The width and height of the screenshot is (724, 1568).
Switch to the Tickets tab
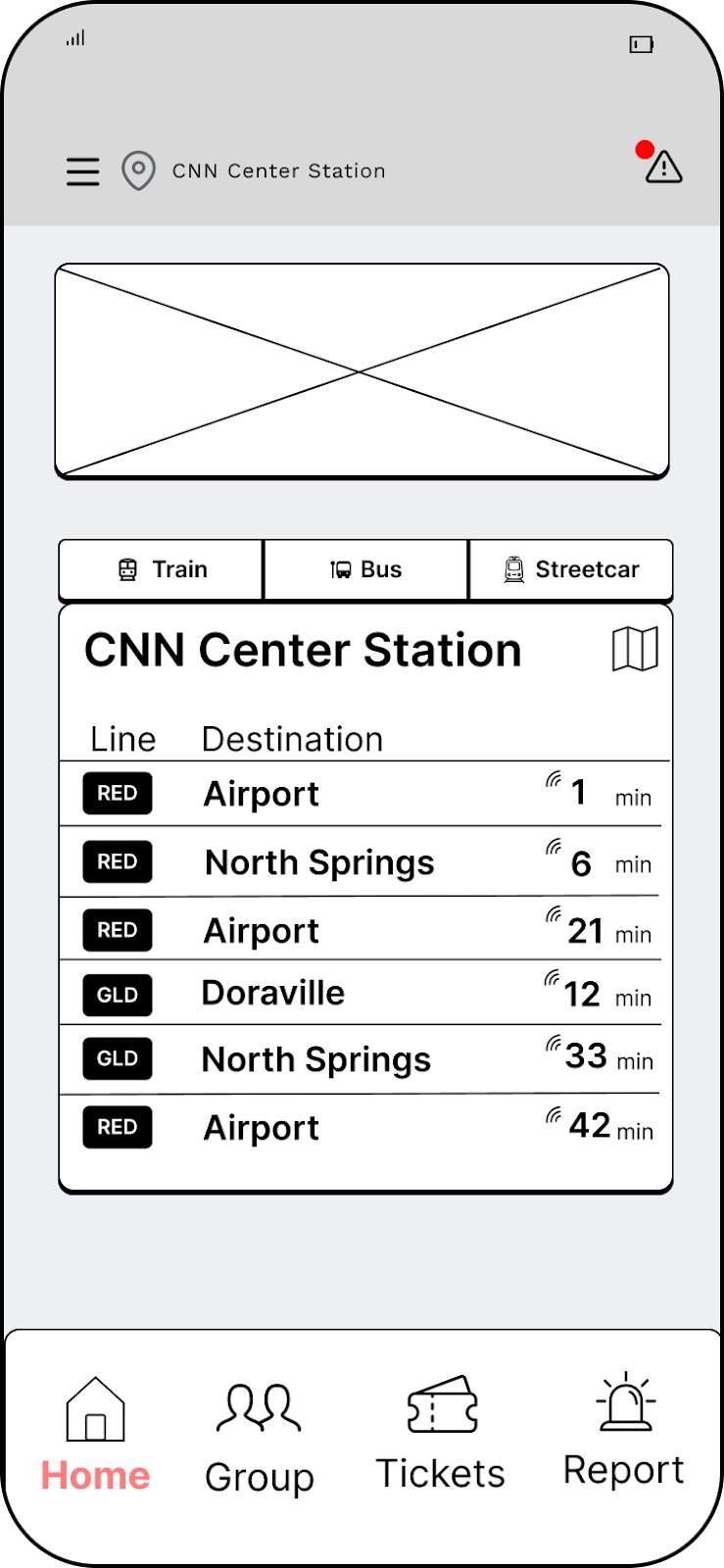441,1436
